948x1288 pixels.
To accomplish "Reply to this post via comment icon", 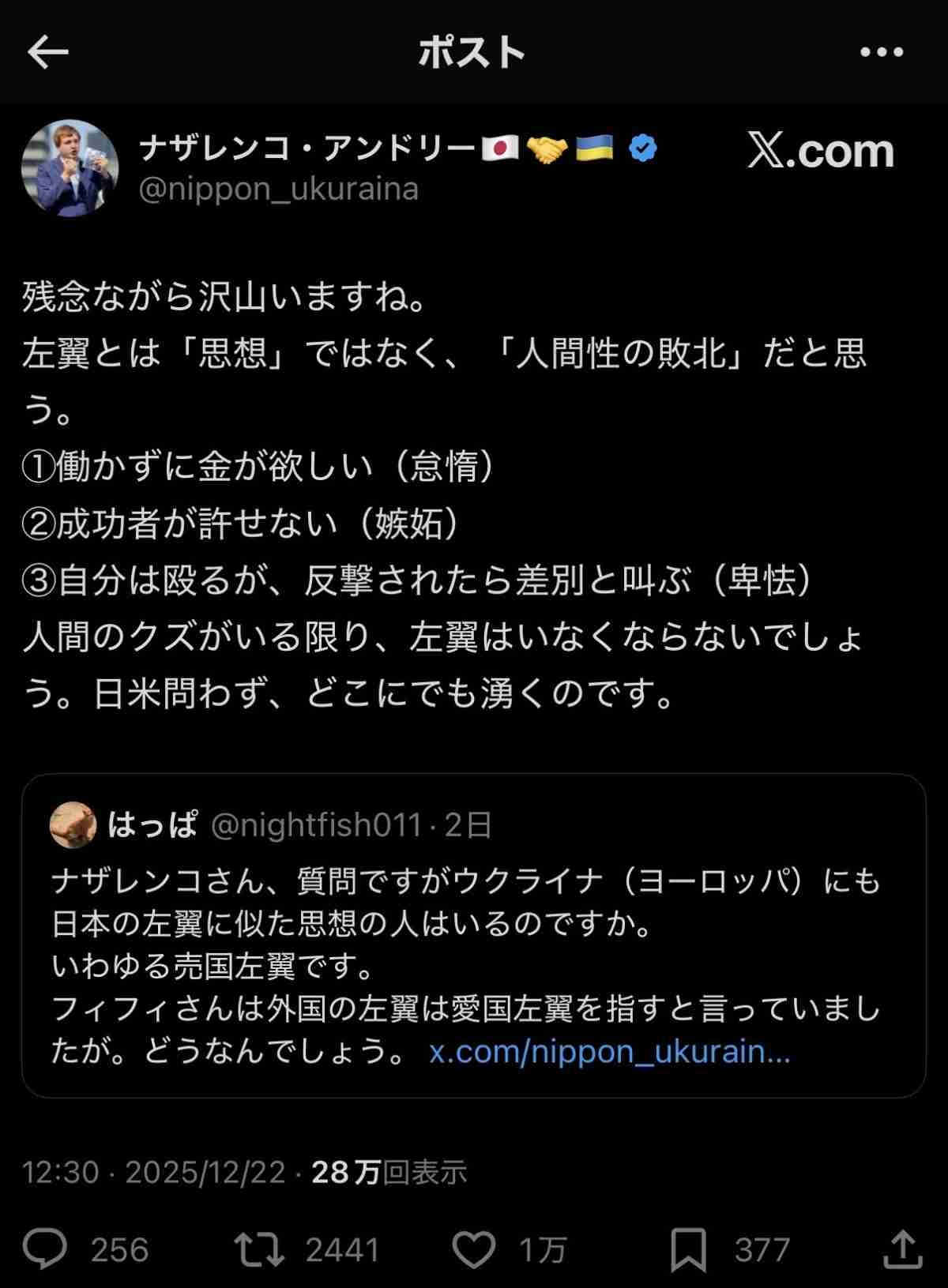I will tap(45, 1249).
